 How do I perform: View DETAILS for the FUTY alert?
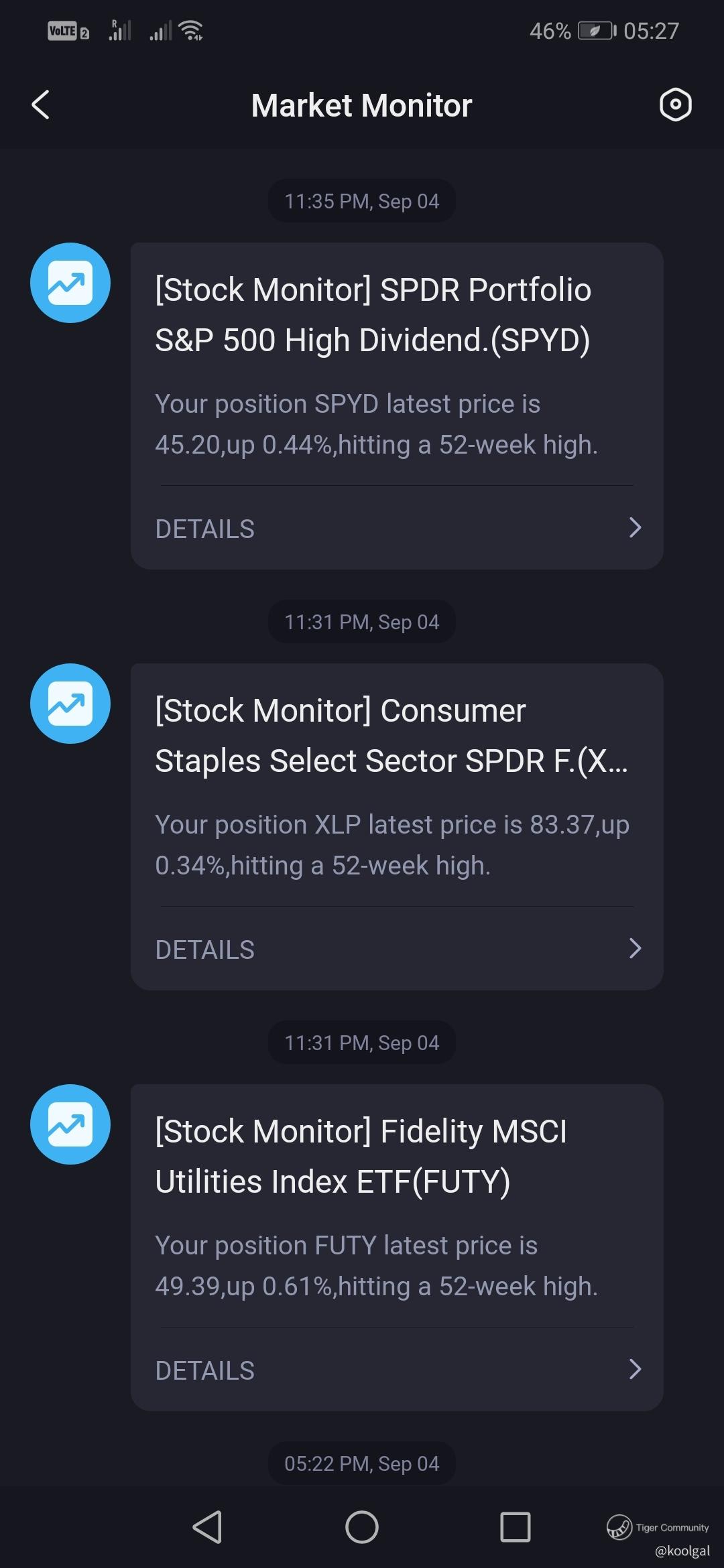[x=397, y=1370]
